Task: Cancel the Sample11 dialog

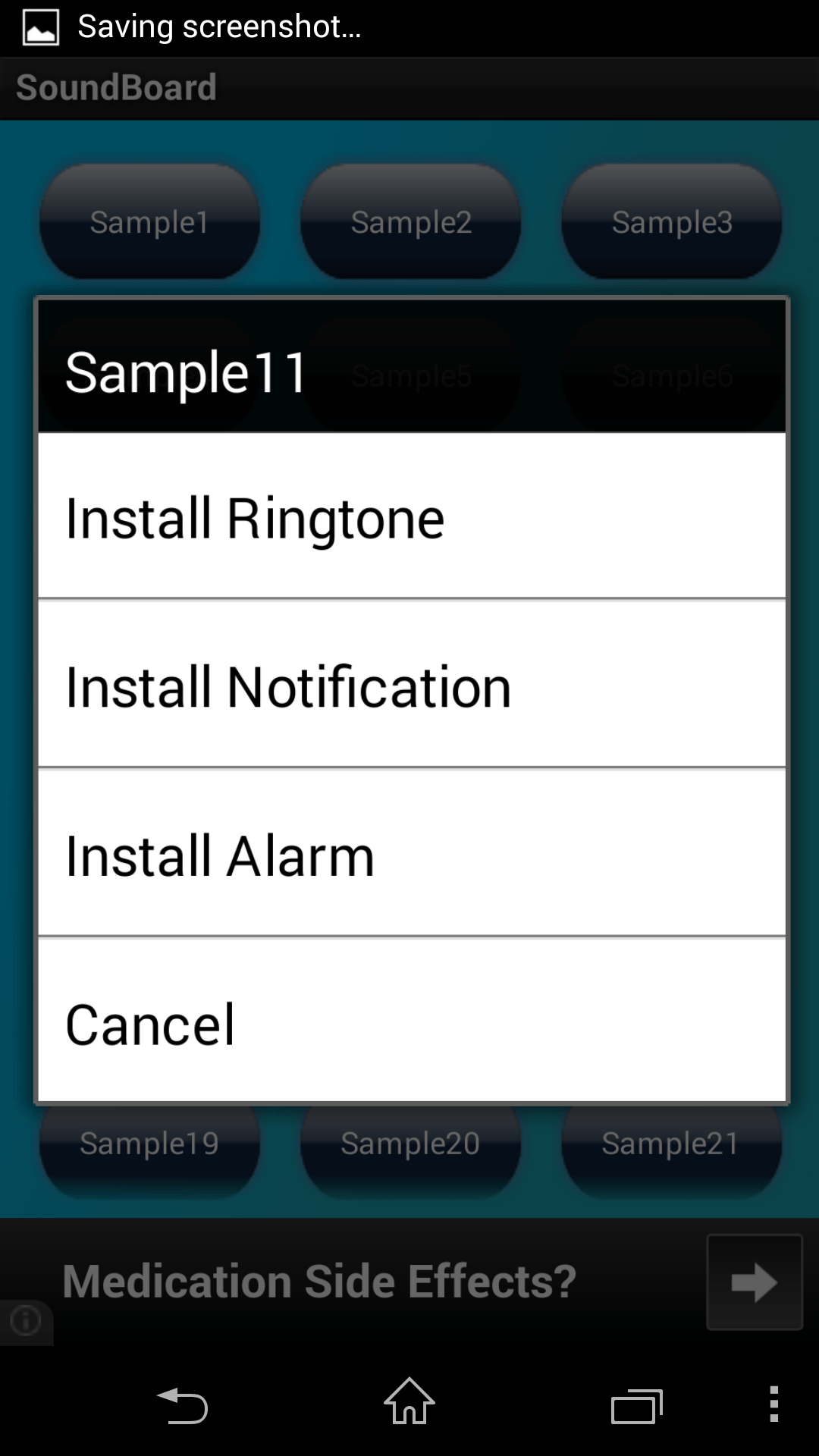Action: [412, 1021]
